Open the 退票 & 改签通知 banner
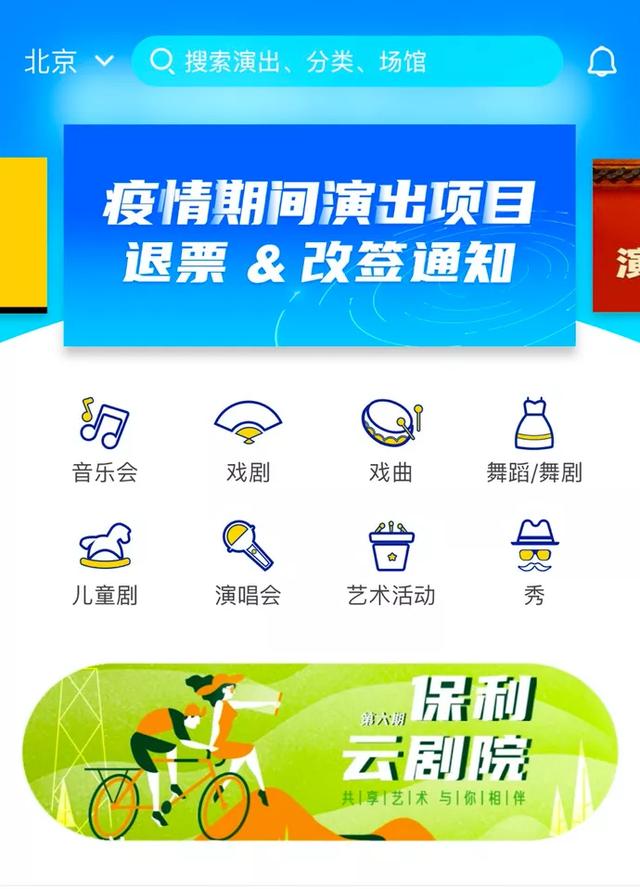The width and height of the screenshot is (640, 889). (x=319, y=236)
